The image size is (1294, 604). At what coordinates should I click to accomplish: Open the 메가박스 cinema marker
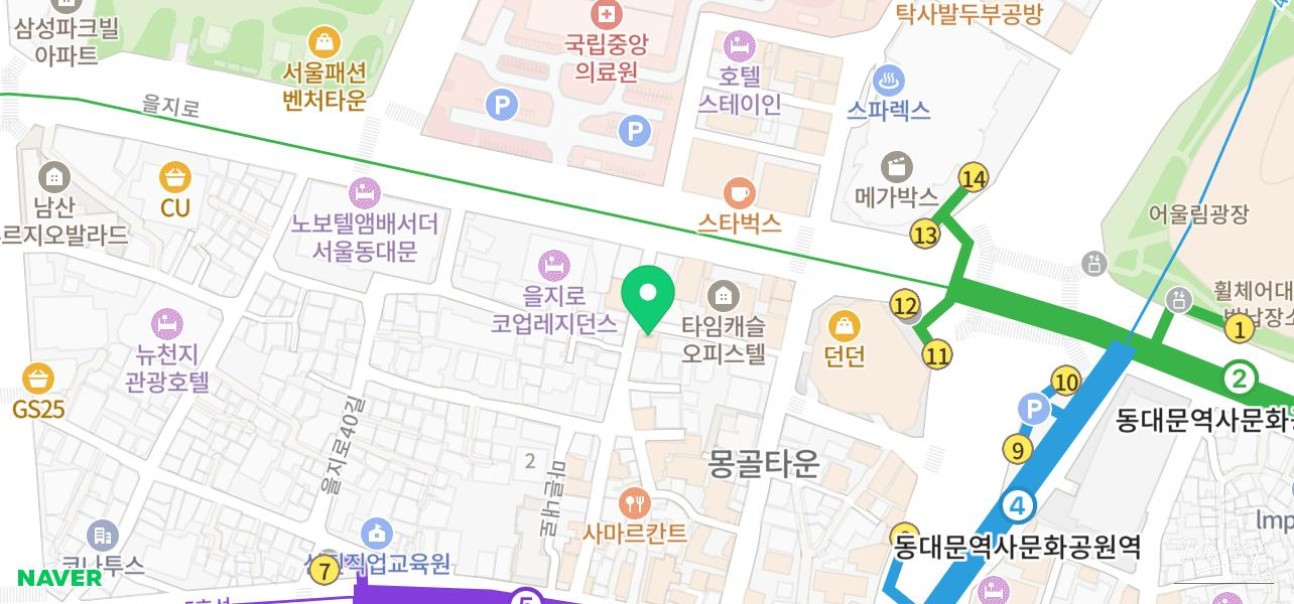(x=896, y=168)
